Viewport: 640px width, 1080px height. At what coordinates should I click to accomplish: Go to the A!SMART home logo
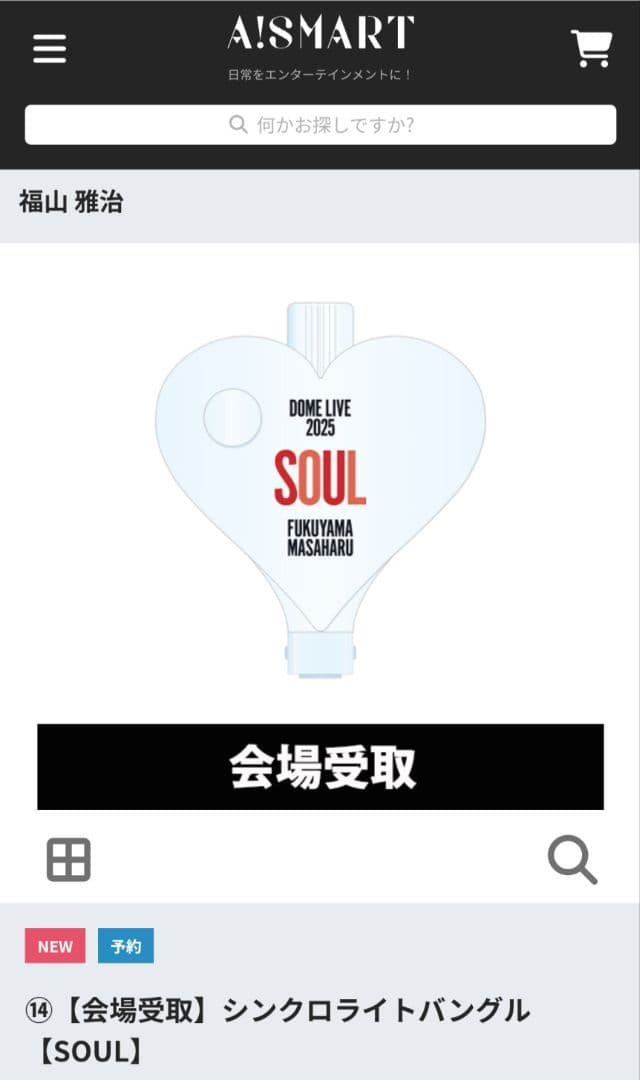tap(320, 34)
